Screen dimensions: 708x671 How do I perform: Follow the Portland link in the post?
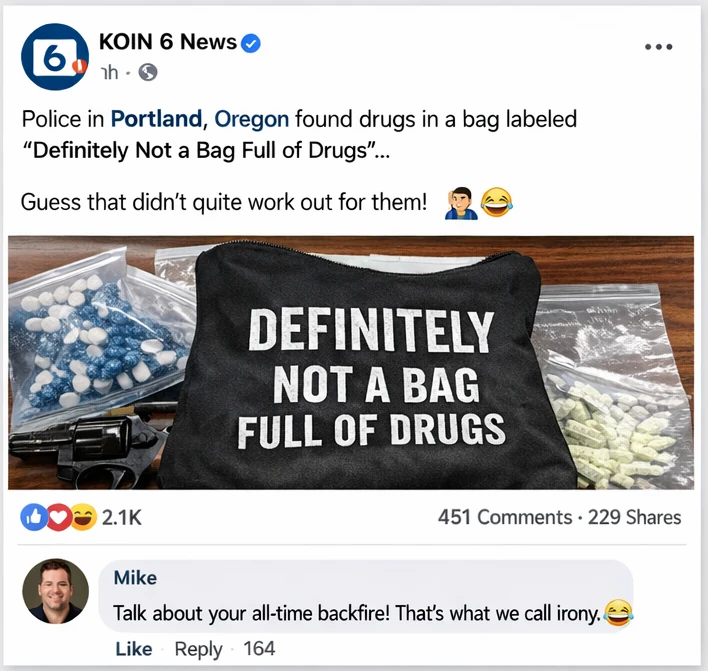[156, 119]
